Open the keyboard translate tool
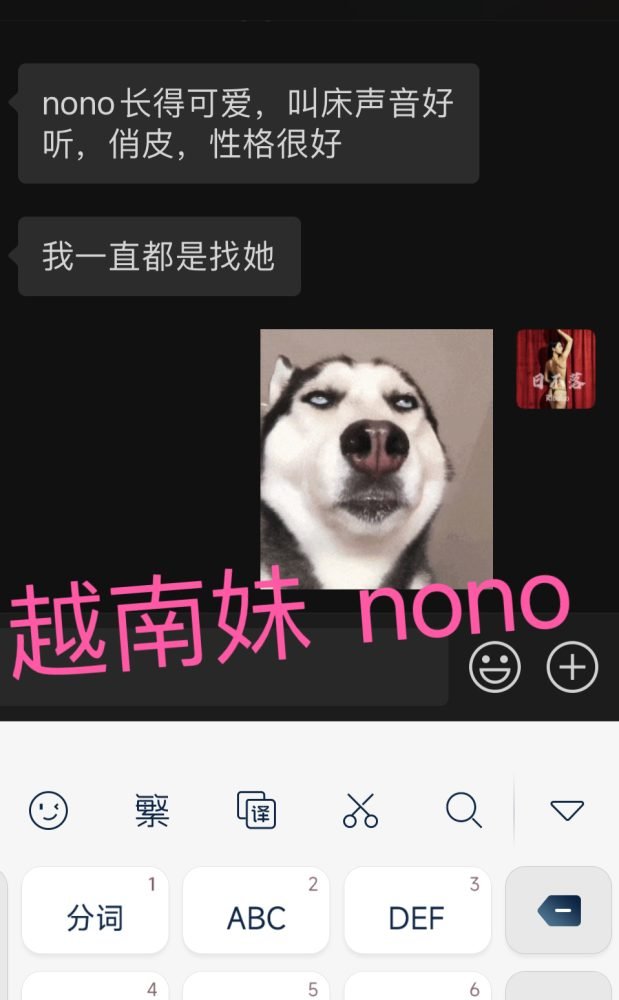 click(x=256, y=810)
